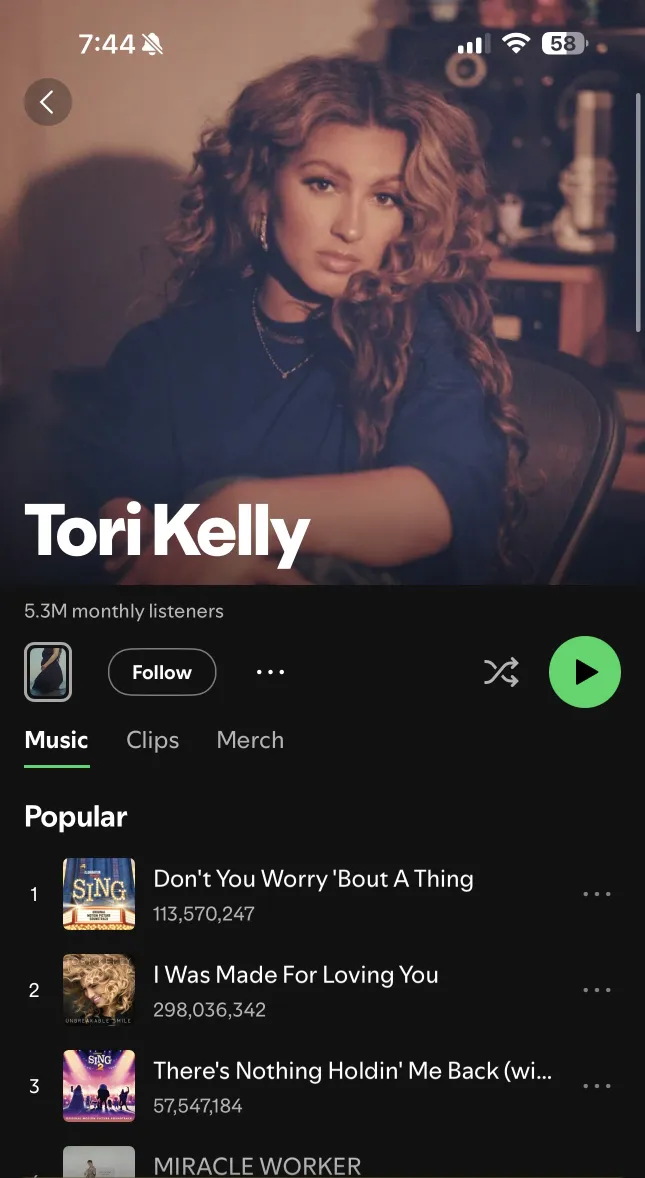Toggle shuffle play
The image size is (645, 1178).
pos(501,672)
